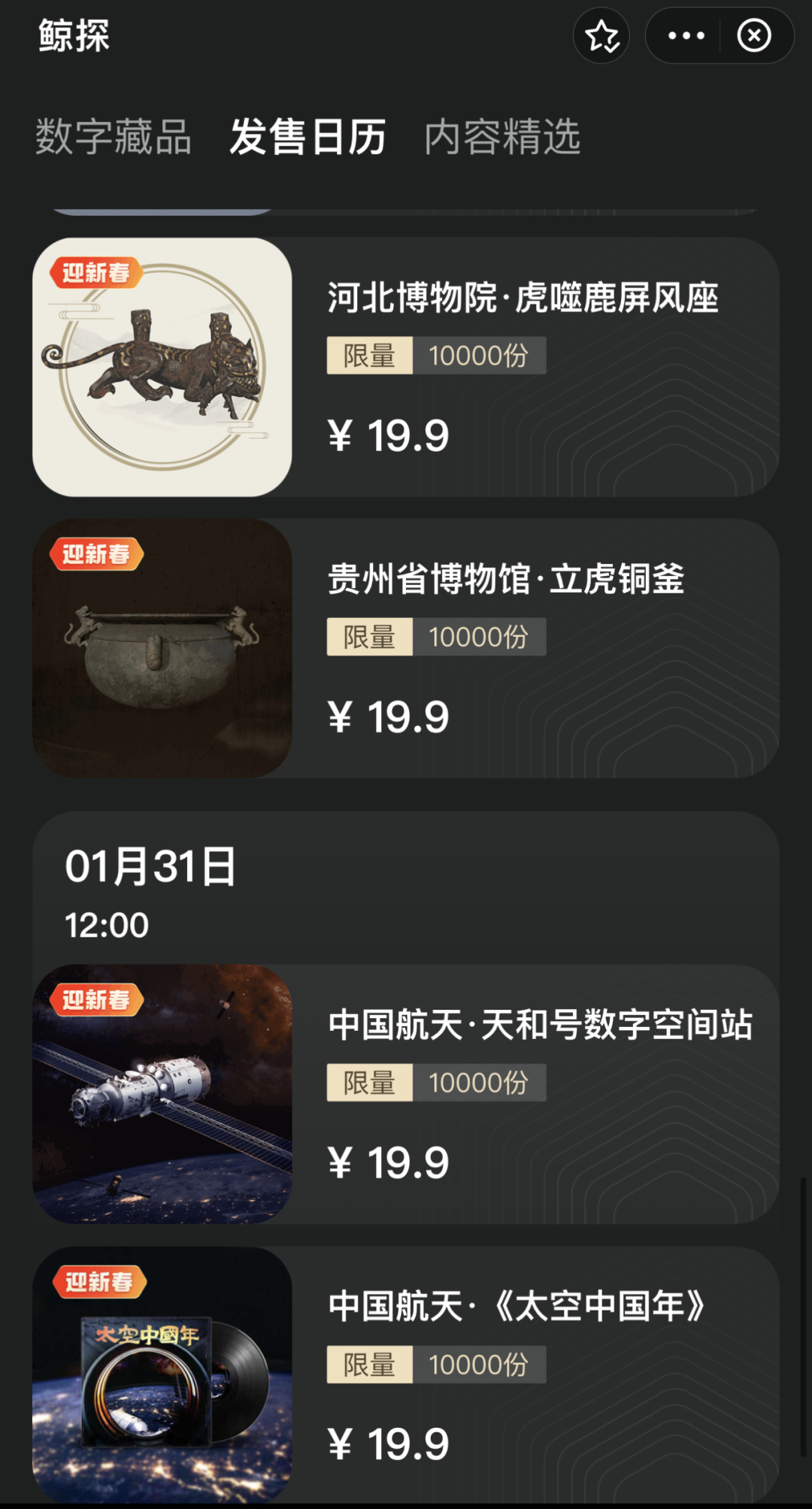Image resolution: width=812 pixels, height=1509 pixels.
Task: Open 中国航天·天和号数字空间站 card
Action: coord(406,1094)
